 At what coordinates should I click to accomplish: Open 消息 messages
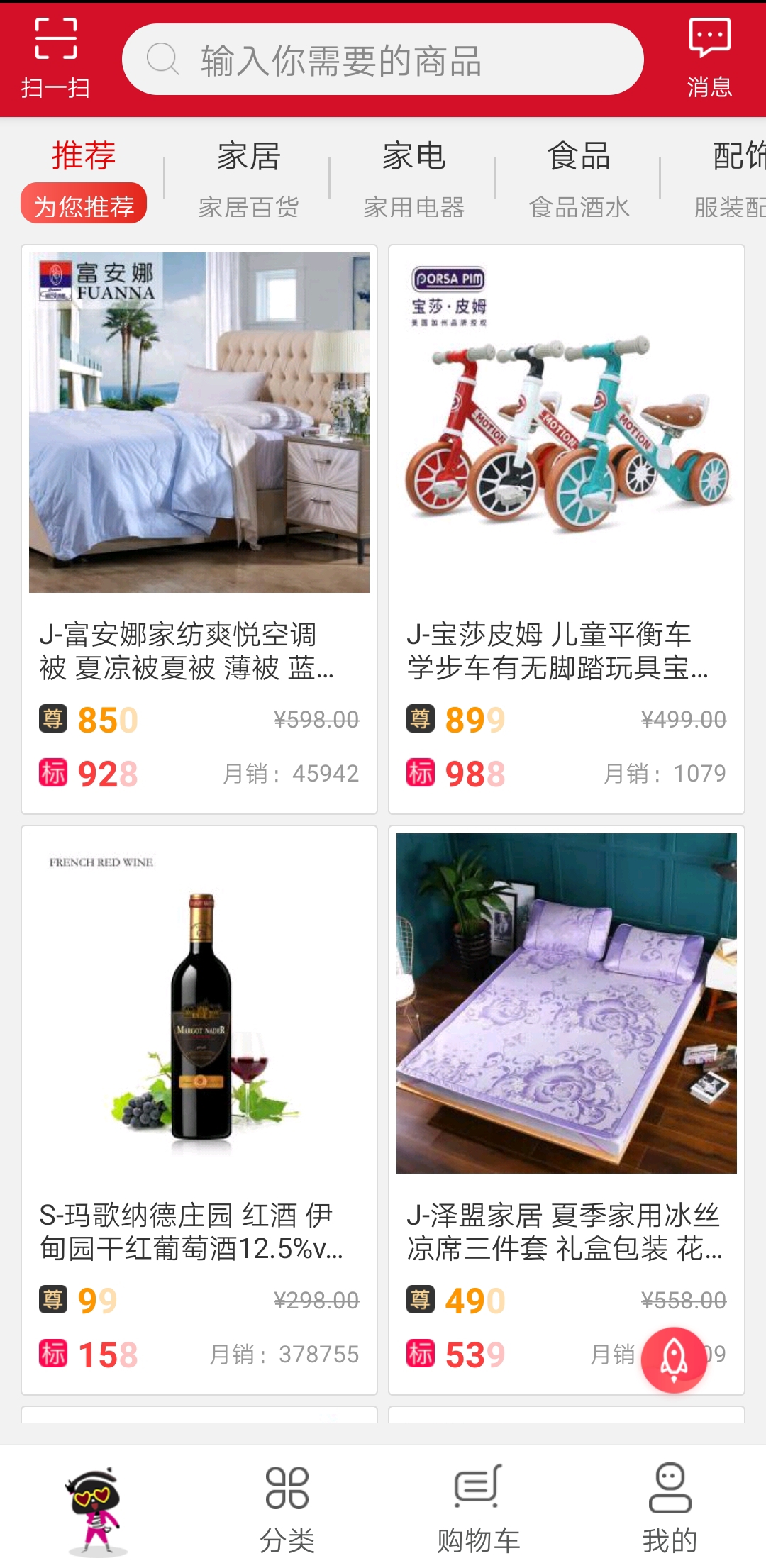point(709,58)
